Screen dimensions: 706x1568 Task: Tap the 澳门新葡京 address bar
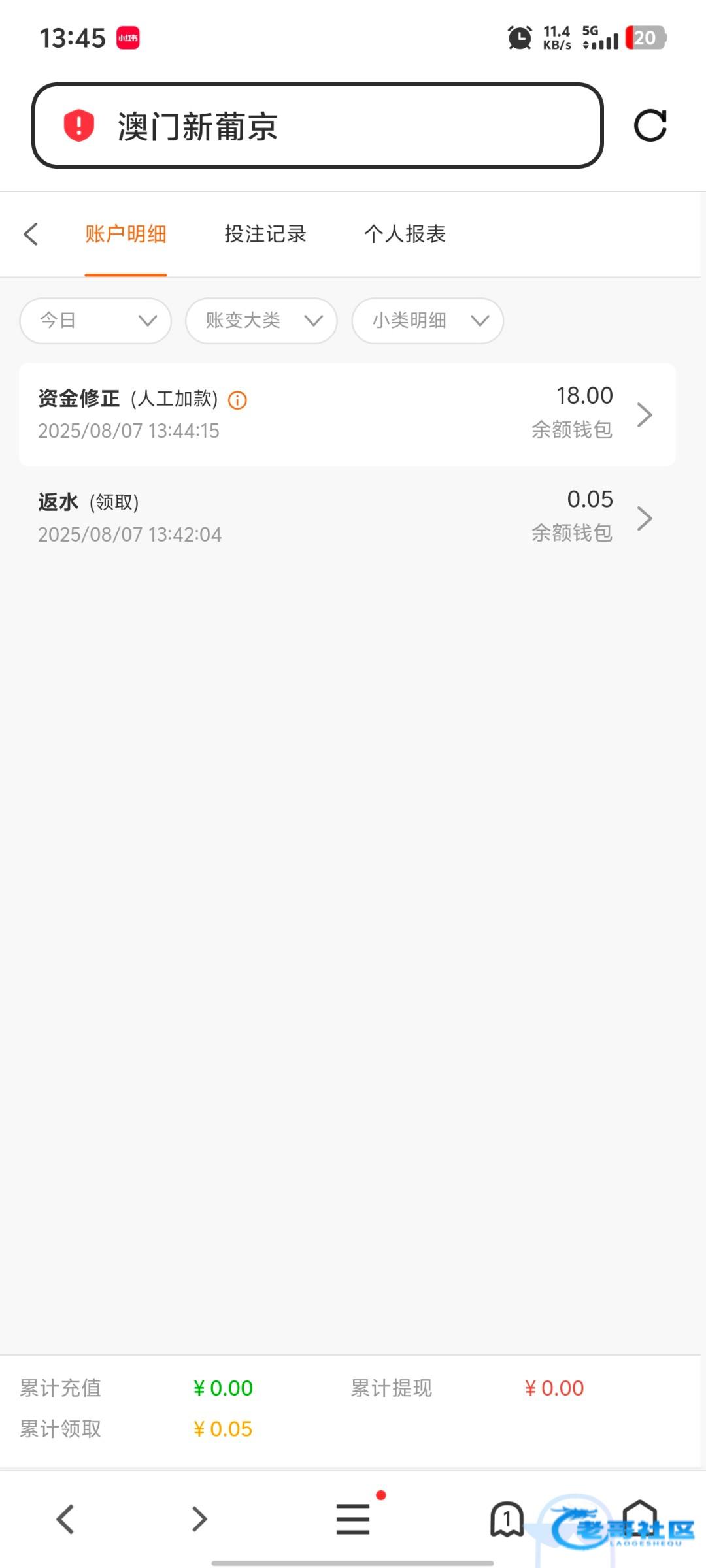tap(317, 125)
